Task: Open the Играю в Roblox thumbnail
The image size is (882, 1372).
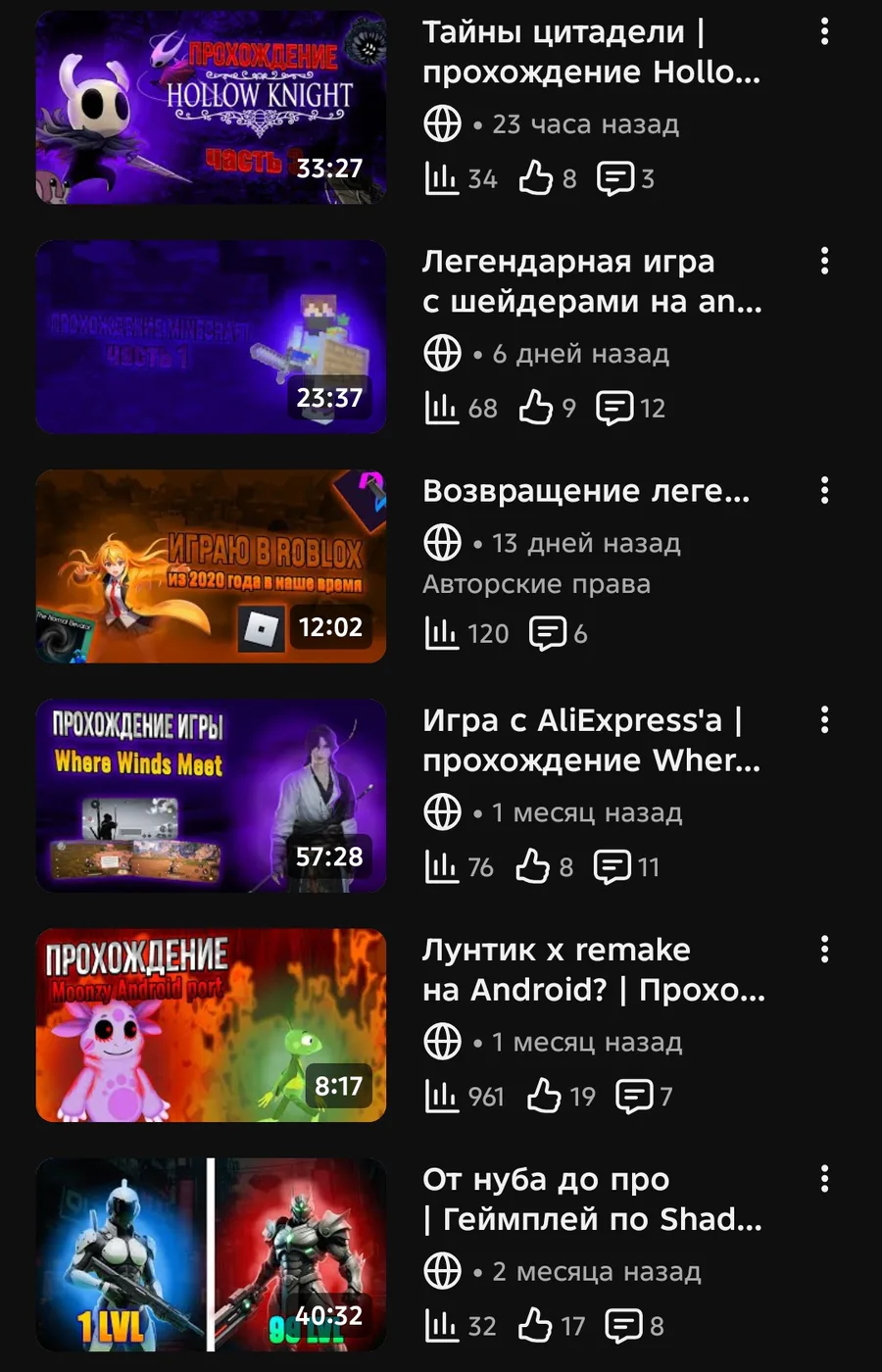Action: pos(211,566)
